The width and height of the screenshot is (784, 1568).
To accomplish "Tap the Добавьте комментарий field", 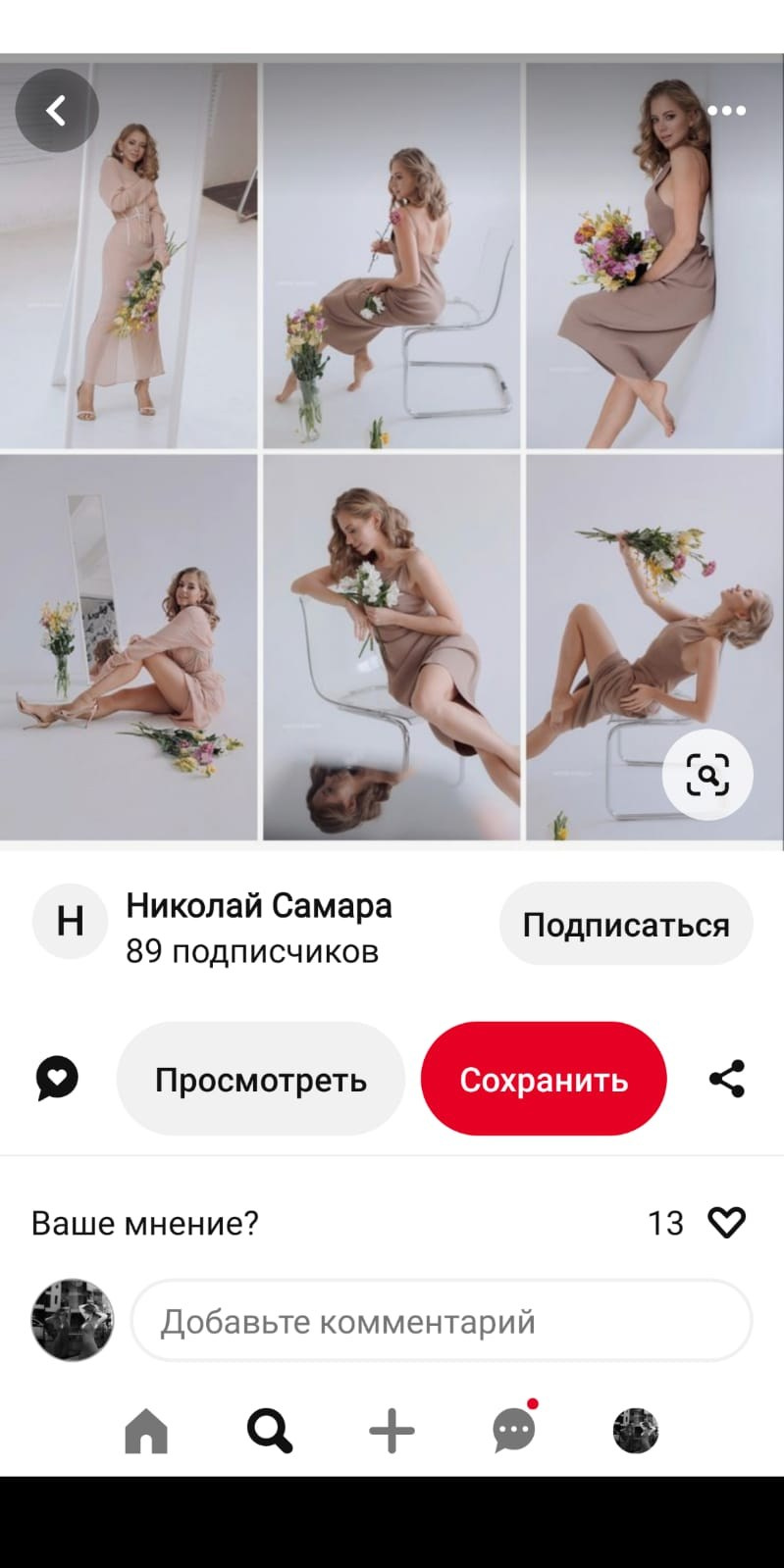I will point(442,1321).
